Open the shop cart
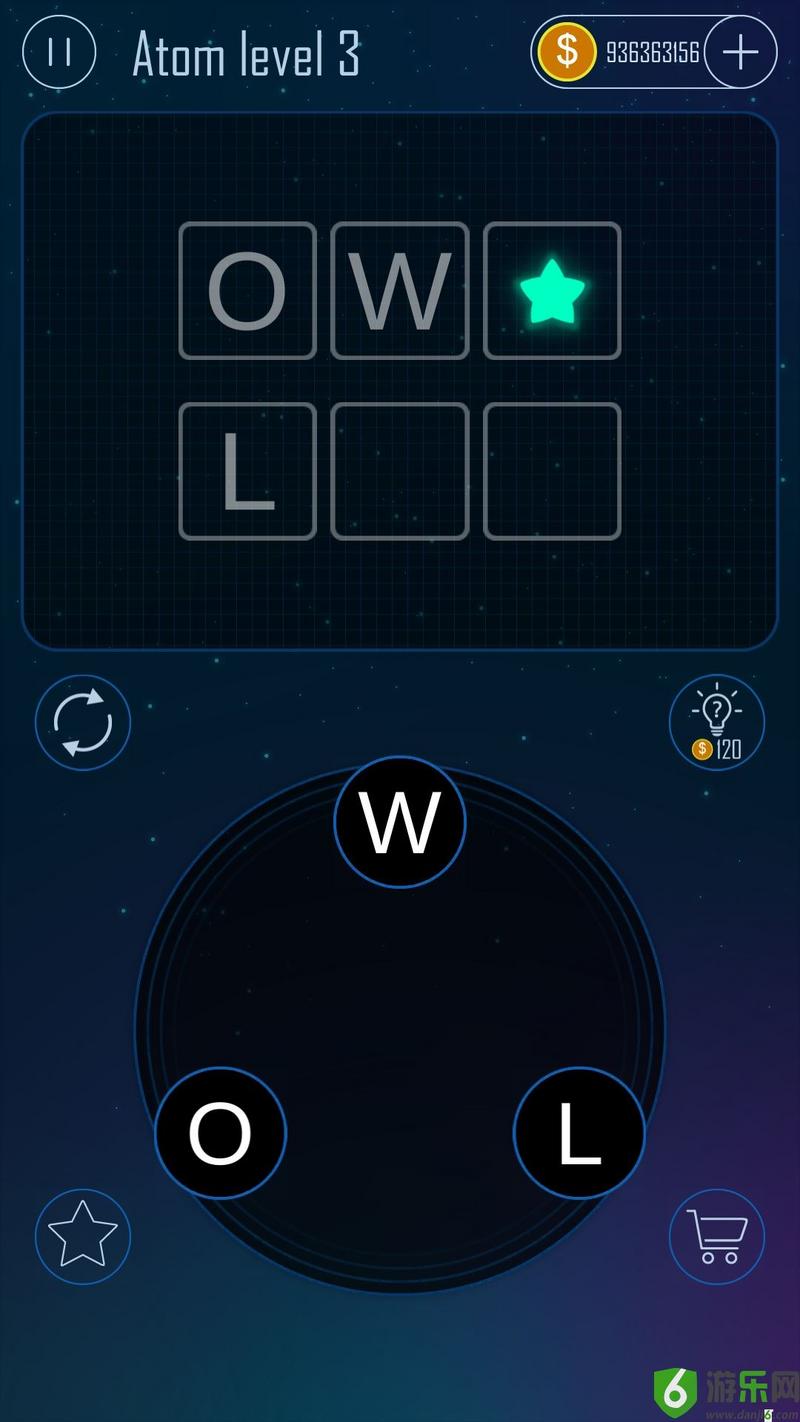This screenshot has width=800, height=1422. coord(716,1236)
